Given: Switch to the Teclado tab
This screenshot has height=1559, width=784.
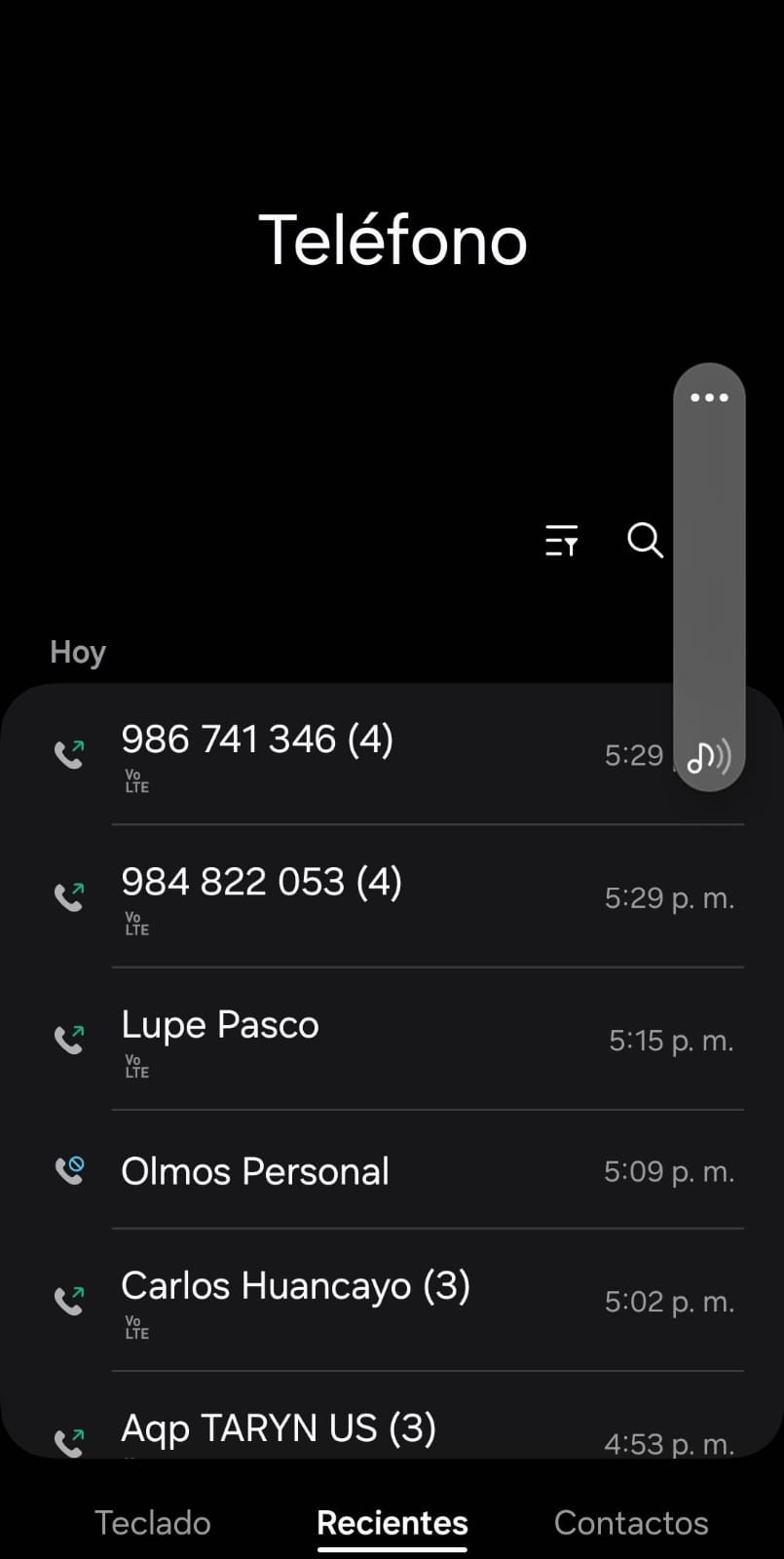Looking at the screenshot, I should pos(153,1522).
